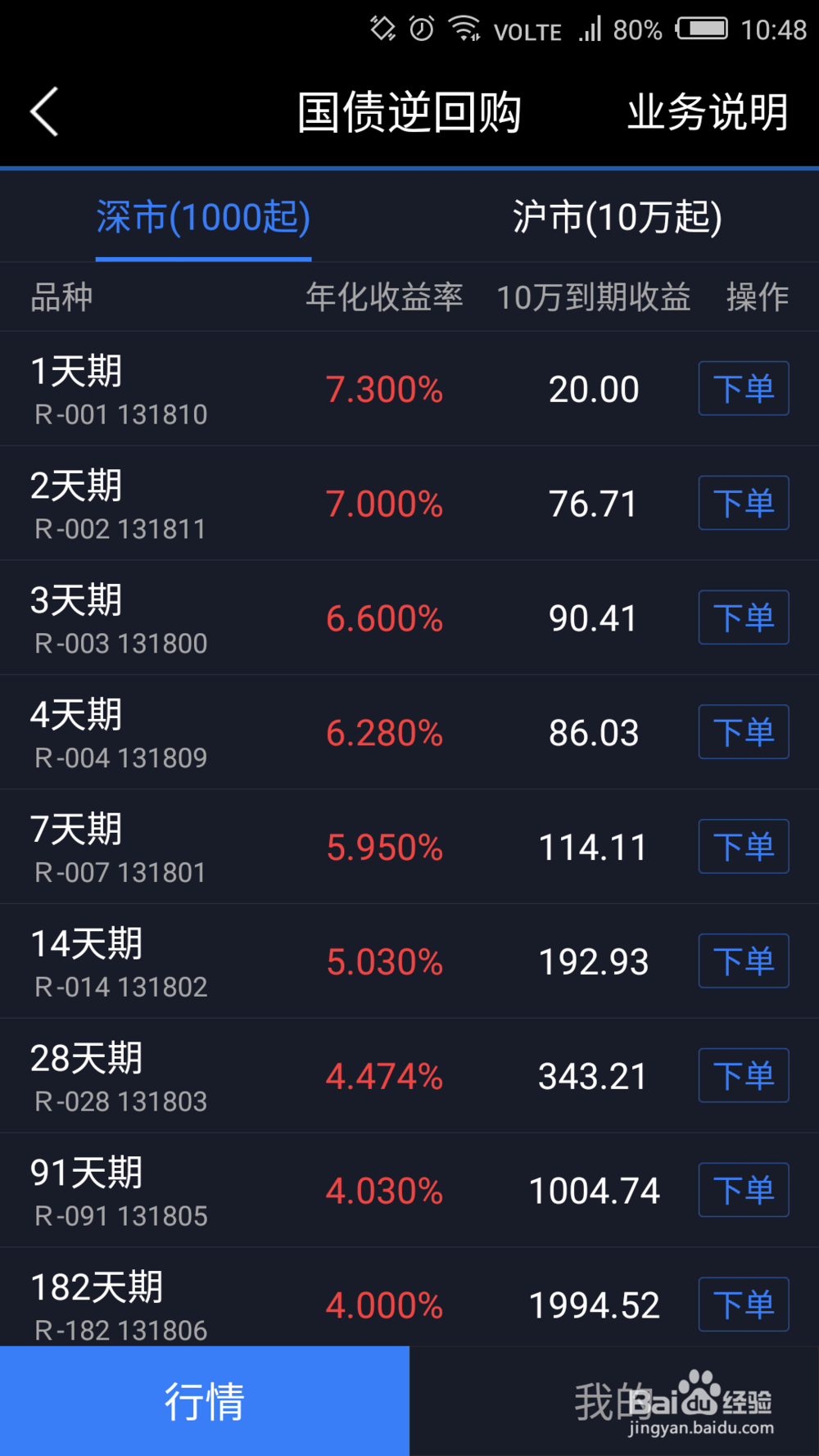
Task: Tap 下单 for the 7天期 product
Action: 743,847
